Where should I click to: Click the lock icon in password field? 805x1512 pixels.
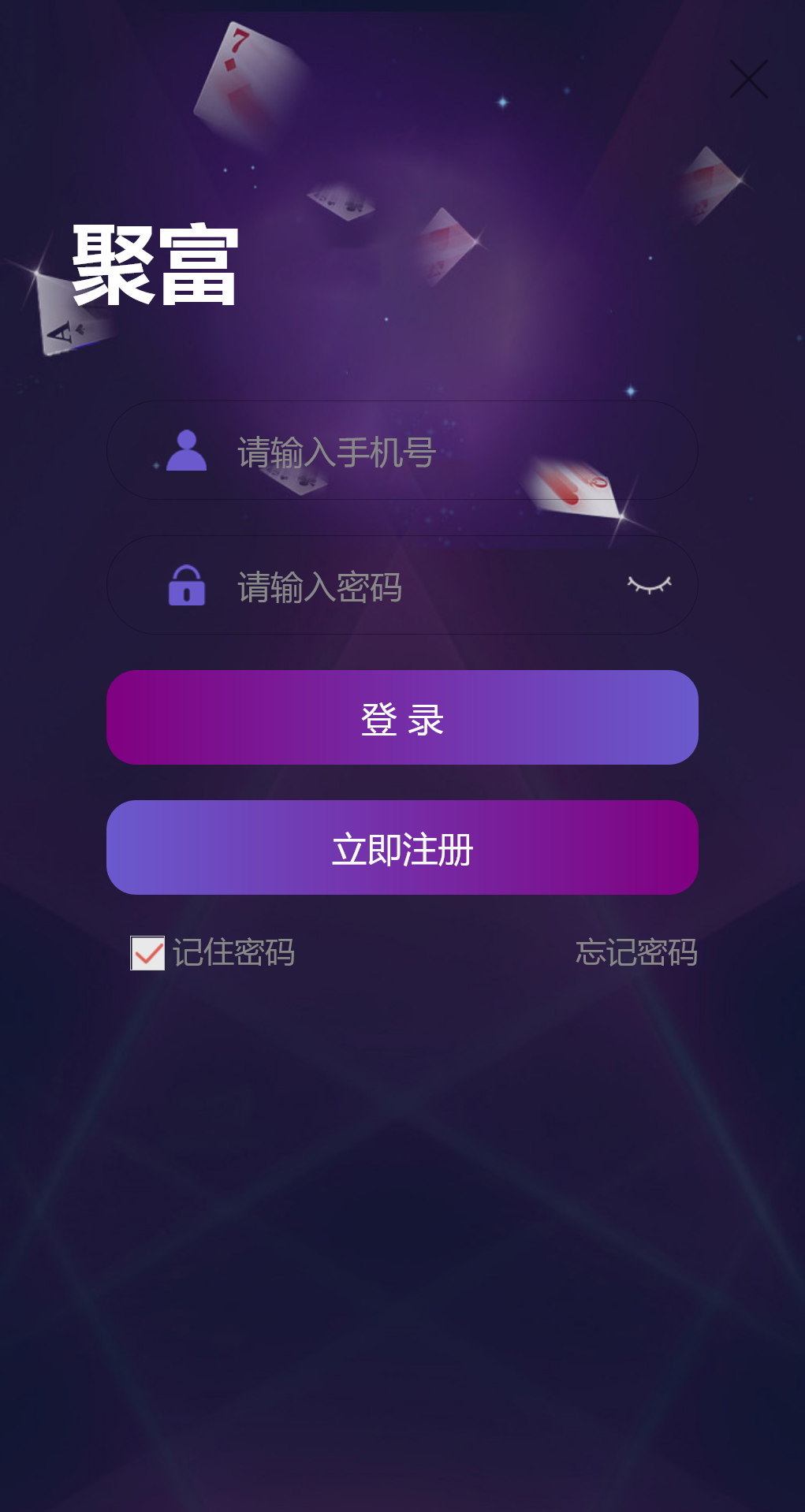185,587
